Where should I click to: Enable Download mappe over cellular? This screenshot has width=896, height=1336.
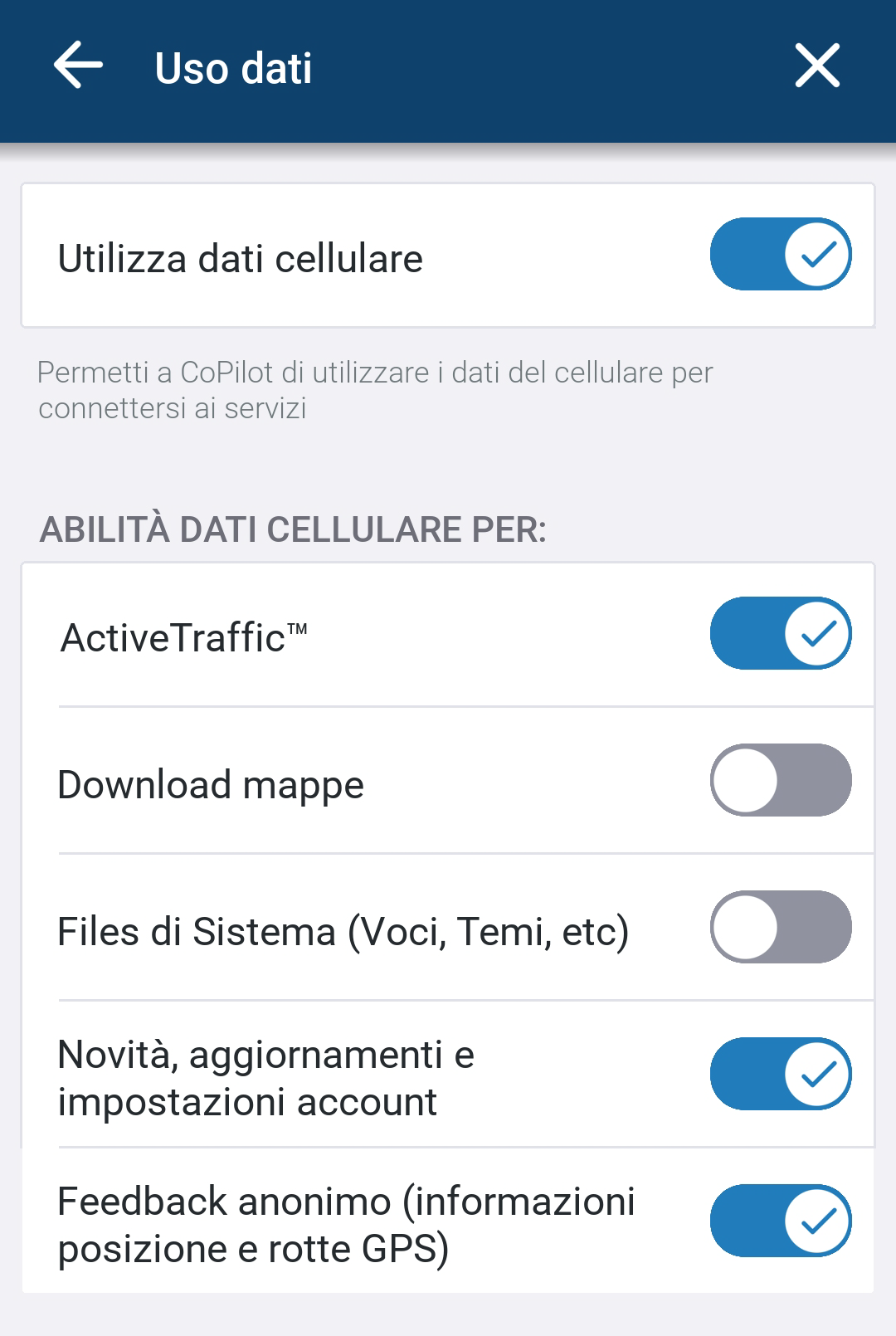tap(780, 781)
